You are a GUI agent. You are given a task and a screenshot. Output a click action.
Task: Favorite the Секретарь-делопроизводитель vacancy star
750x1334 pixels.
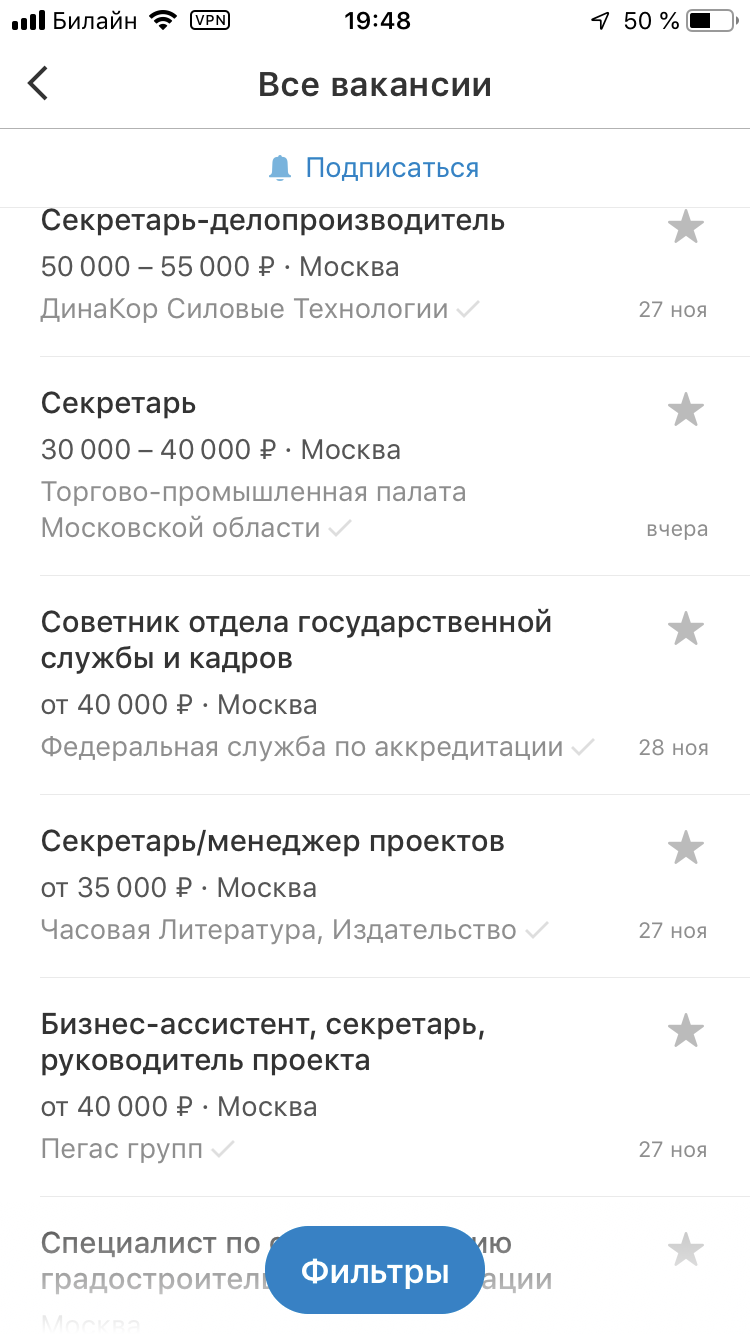coord(686,227)
